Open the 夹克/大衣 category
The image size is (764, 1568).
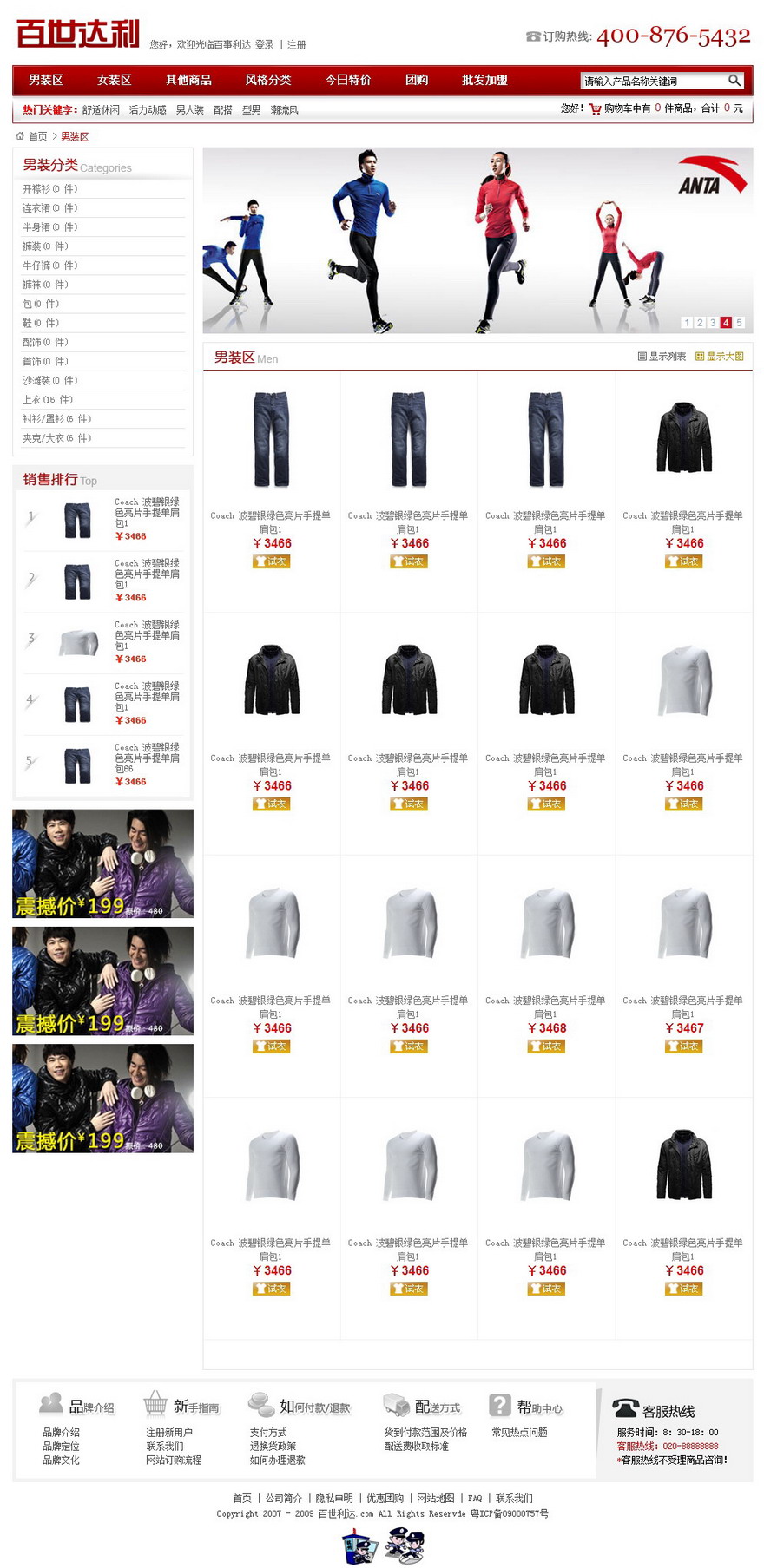(x=56, y=438)
